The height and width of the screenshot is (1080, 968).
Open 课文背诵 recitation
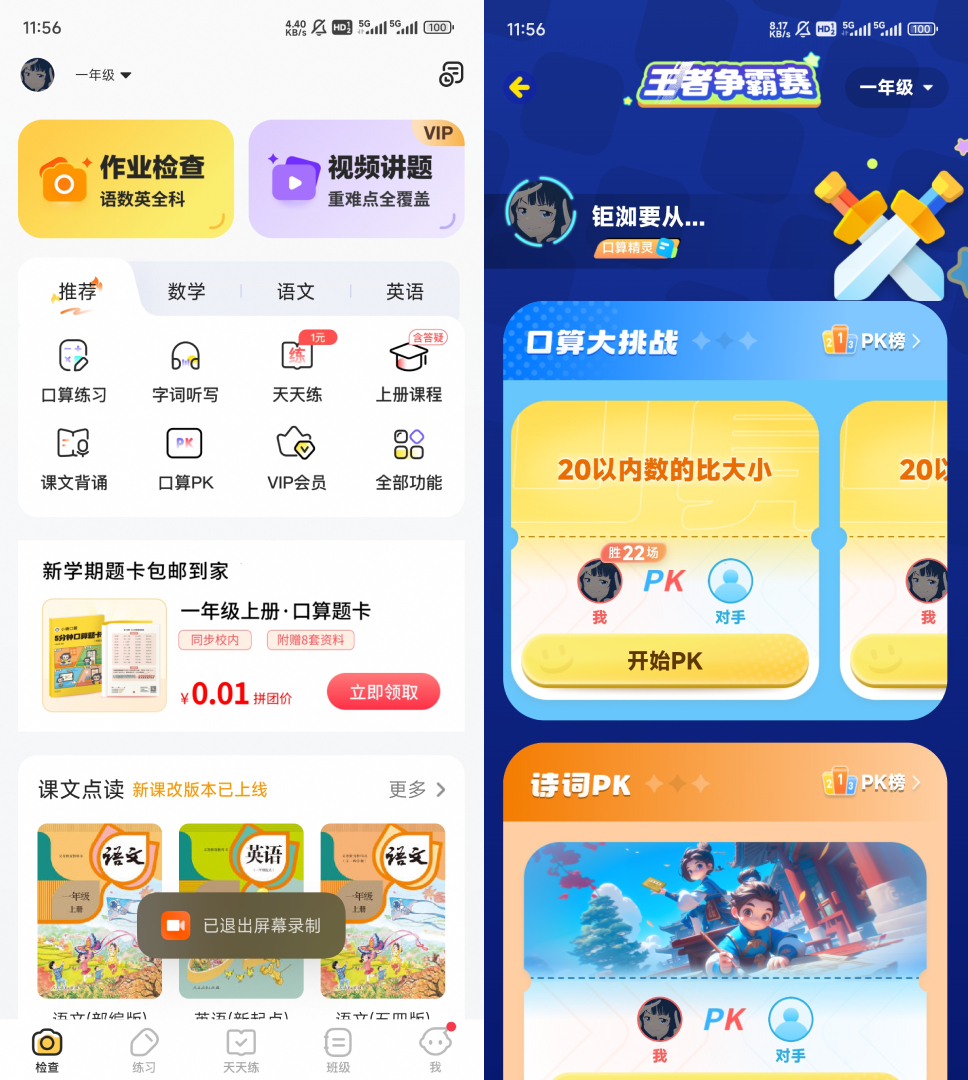pyautogui.click(x=74, y=459)
